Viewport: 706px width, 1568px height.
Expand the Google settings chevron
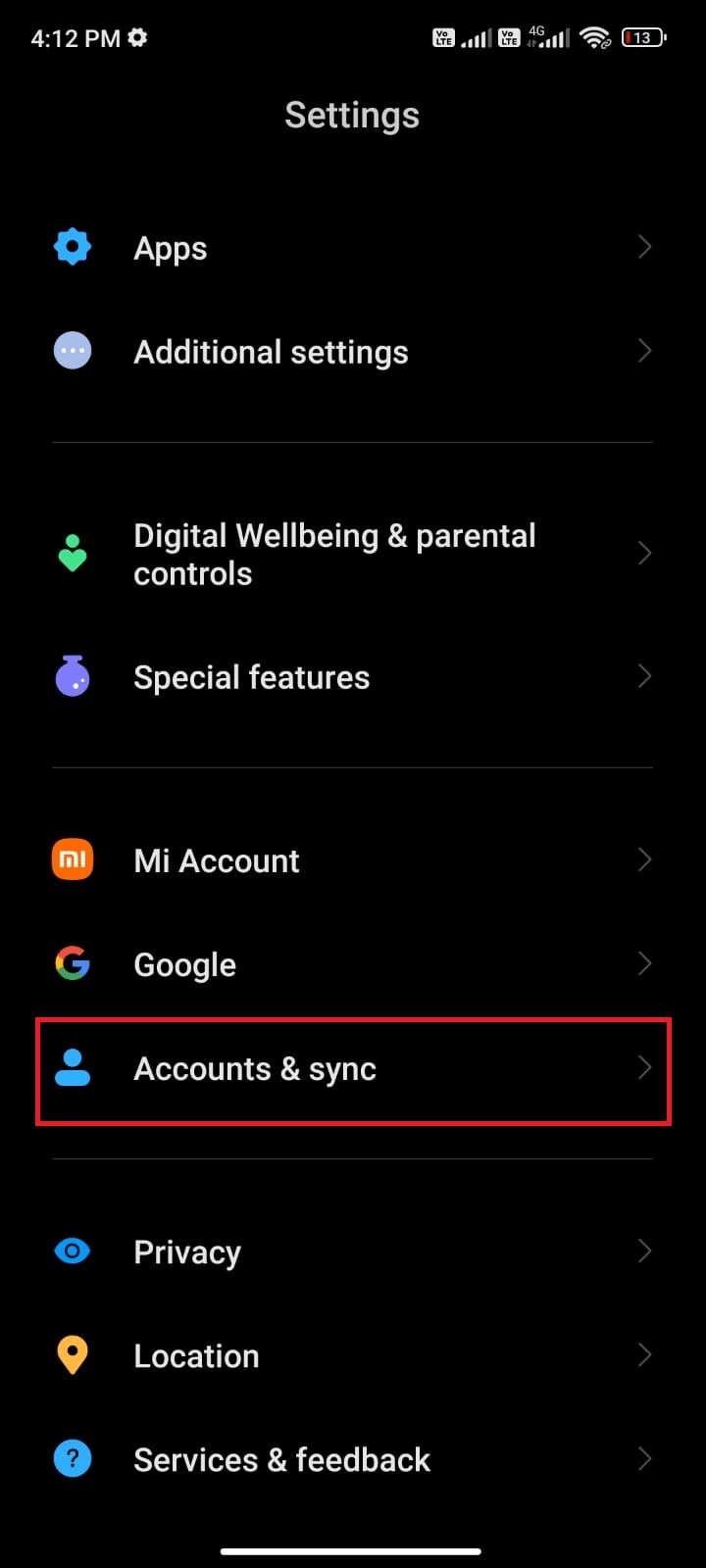[644, 963]
